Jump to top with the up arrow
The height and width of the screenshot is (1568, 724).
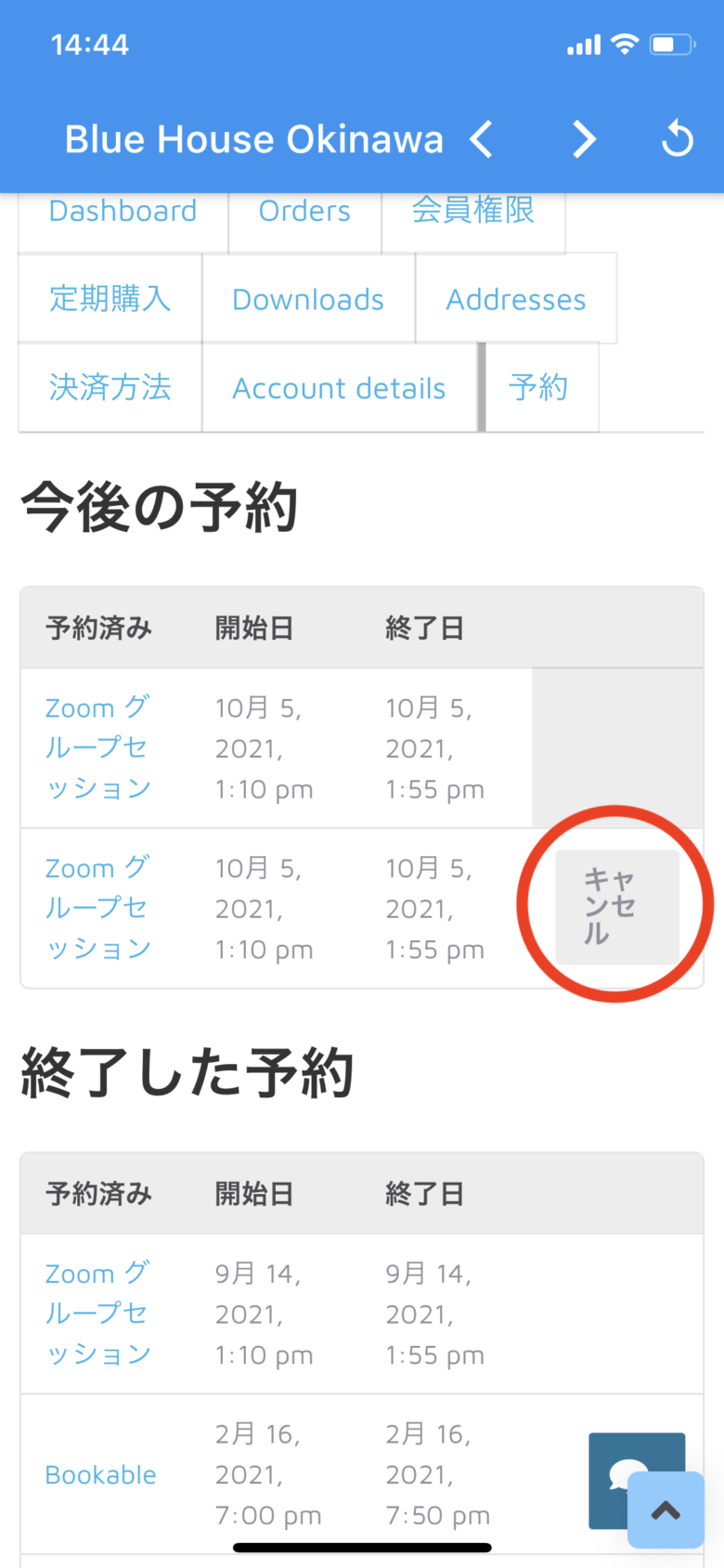click(x=666, y=1510)
